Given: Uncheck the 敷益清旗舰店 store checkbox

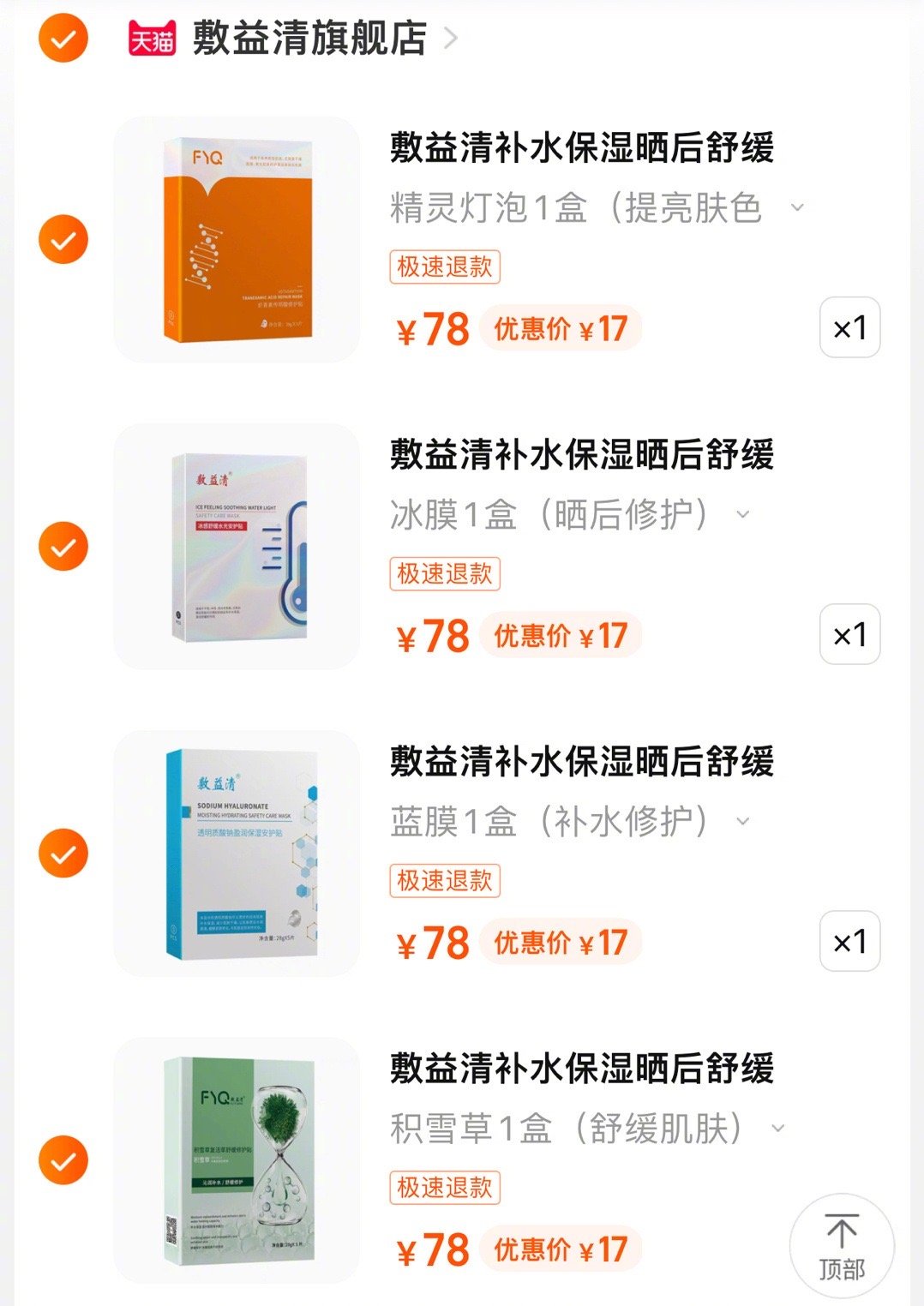Looking at the screenshot, I should click(63, 38).
